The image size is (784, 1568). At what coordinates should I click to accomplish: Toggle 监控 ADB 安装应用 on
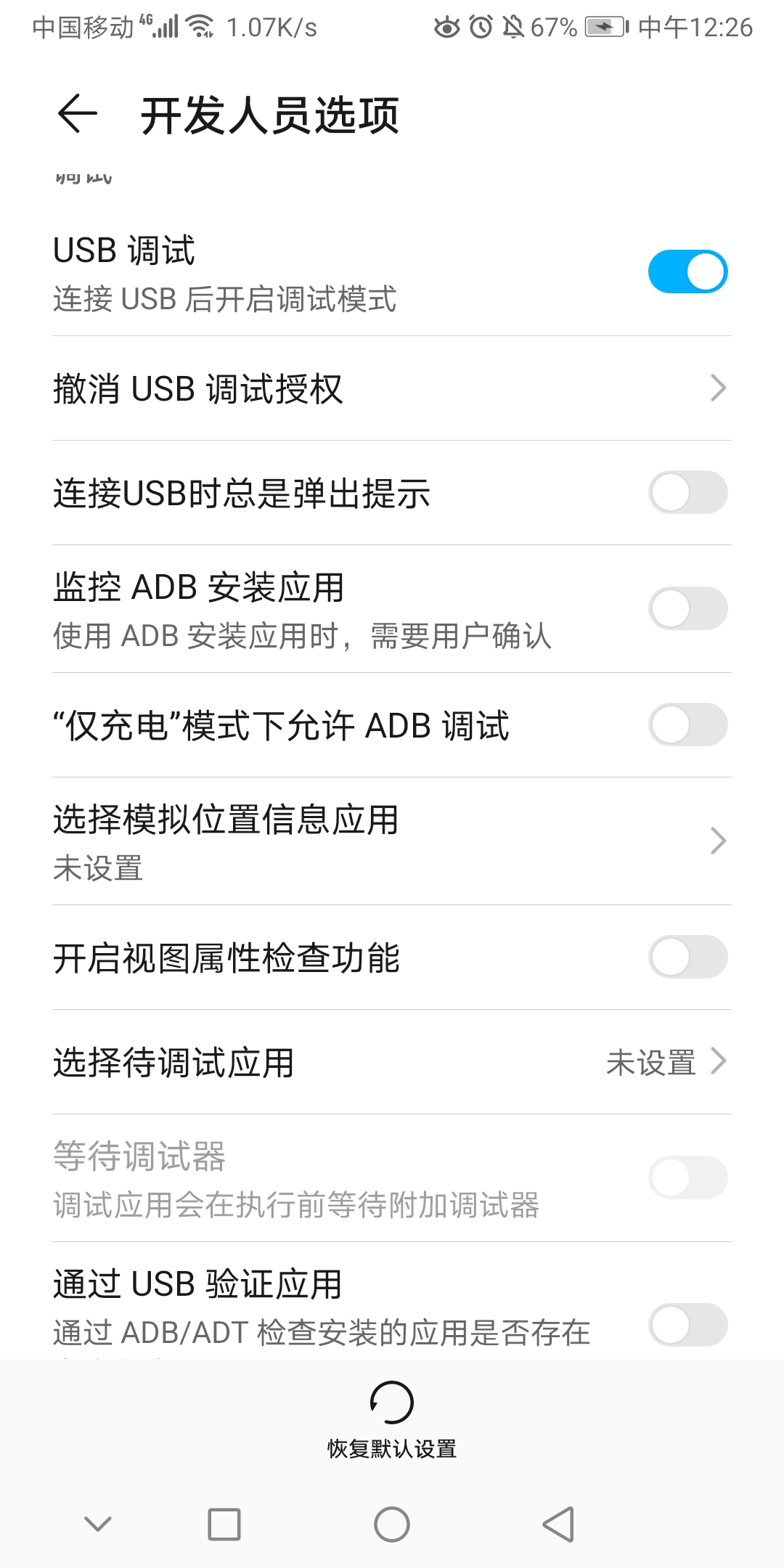click(687, 609)
